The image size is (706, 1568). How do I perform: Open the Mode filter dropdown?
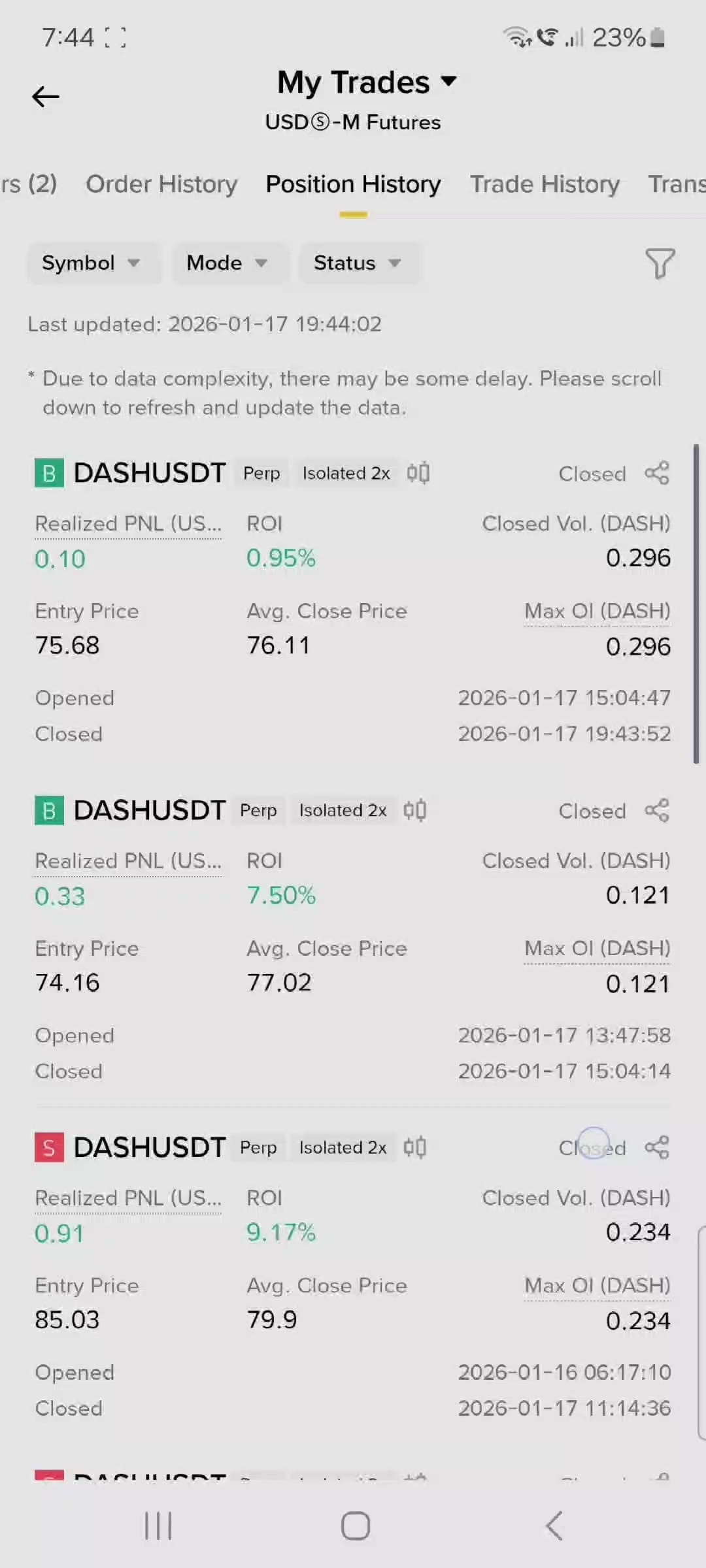229,263
